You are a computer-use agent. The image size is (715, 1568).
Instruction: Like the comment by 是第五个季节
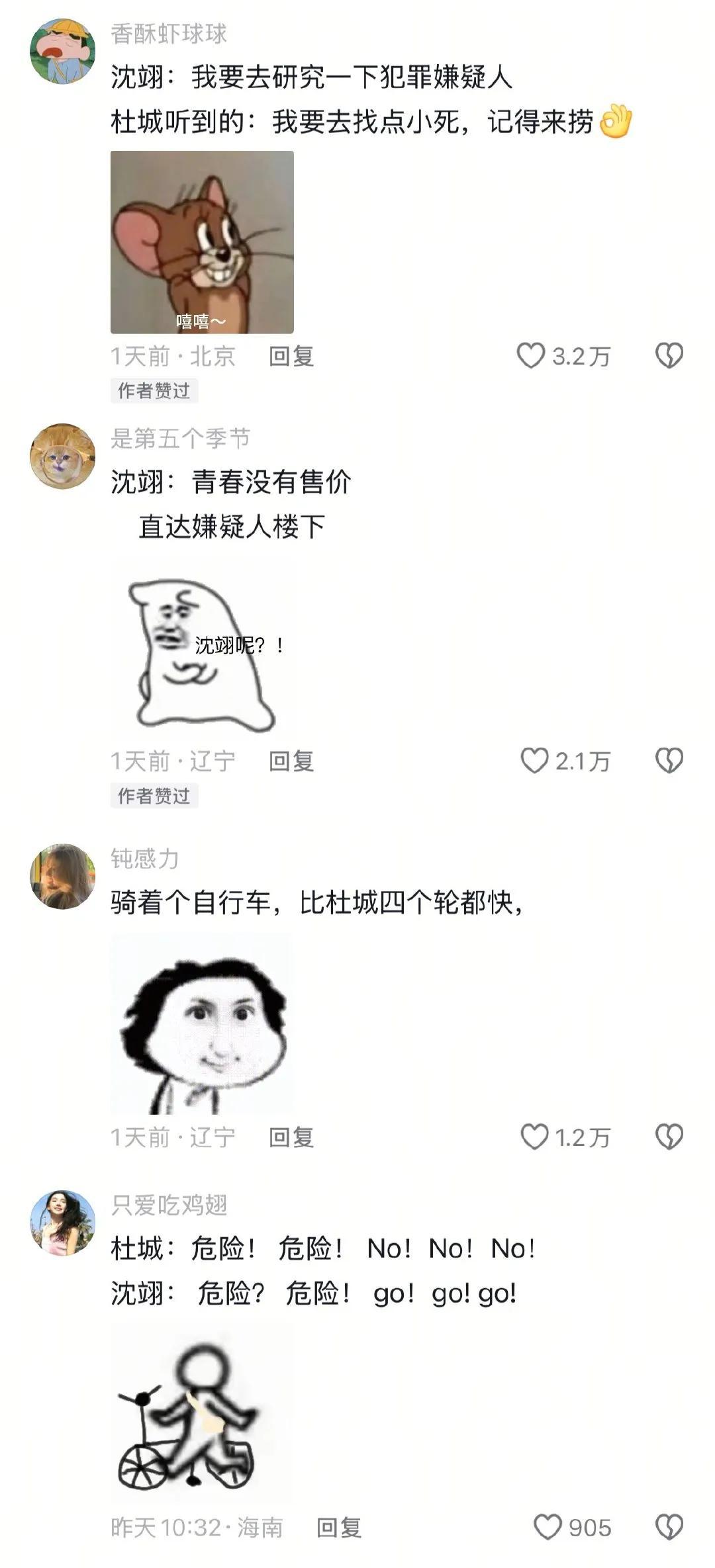click(x=535, y=761)
